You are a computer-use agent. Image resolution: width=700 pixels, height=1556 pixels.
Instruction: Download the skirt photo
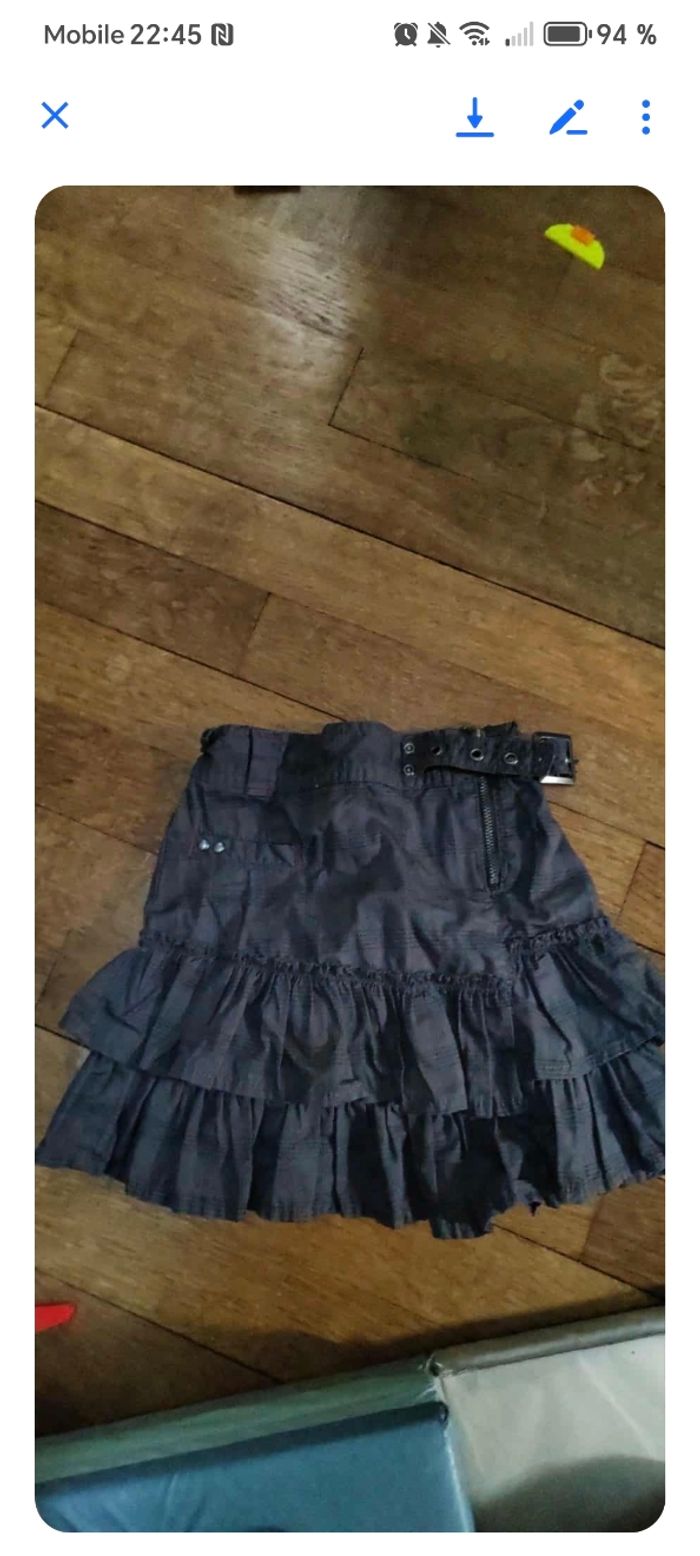(x=475, y=117)
